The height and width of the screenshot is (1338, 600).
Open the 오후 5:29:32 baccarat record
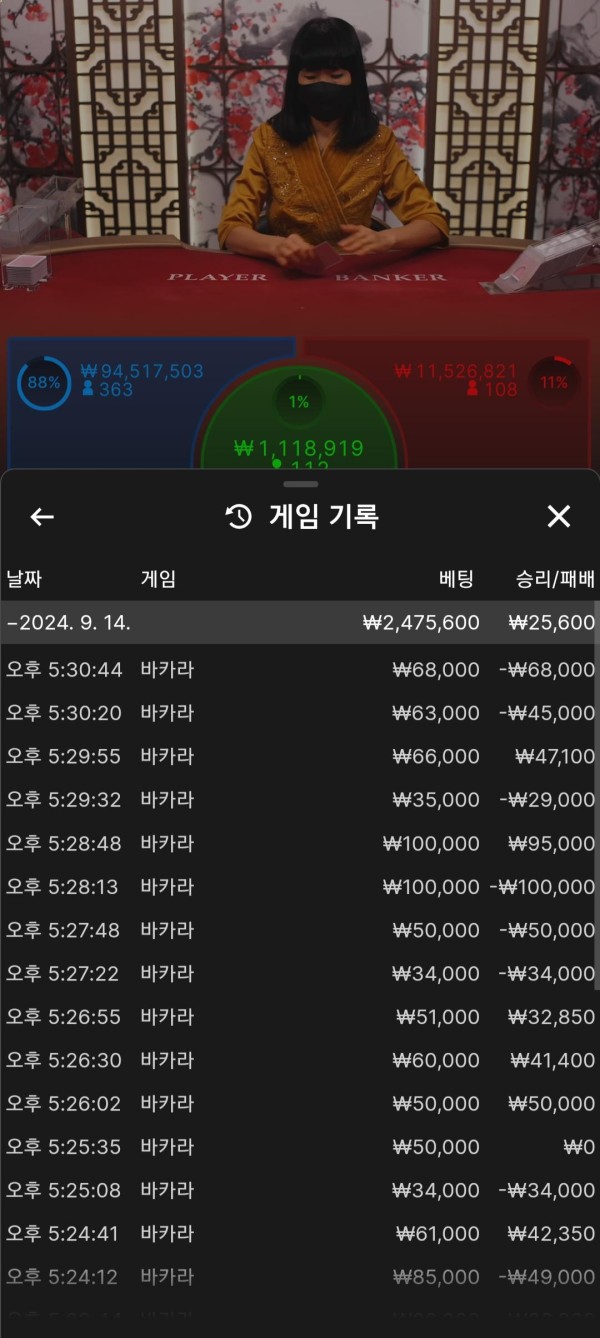point(298,800)
